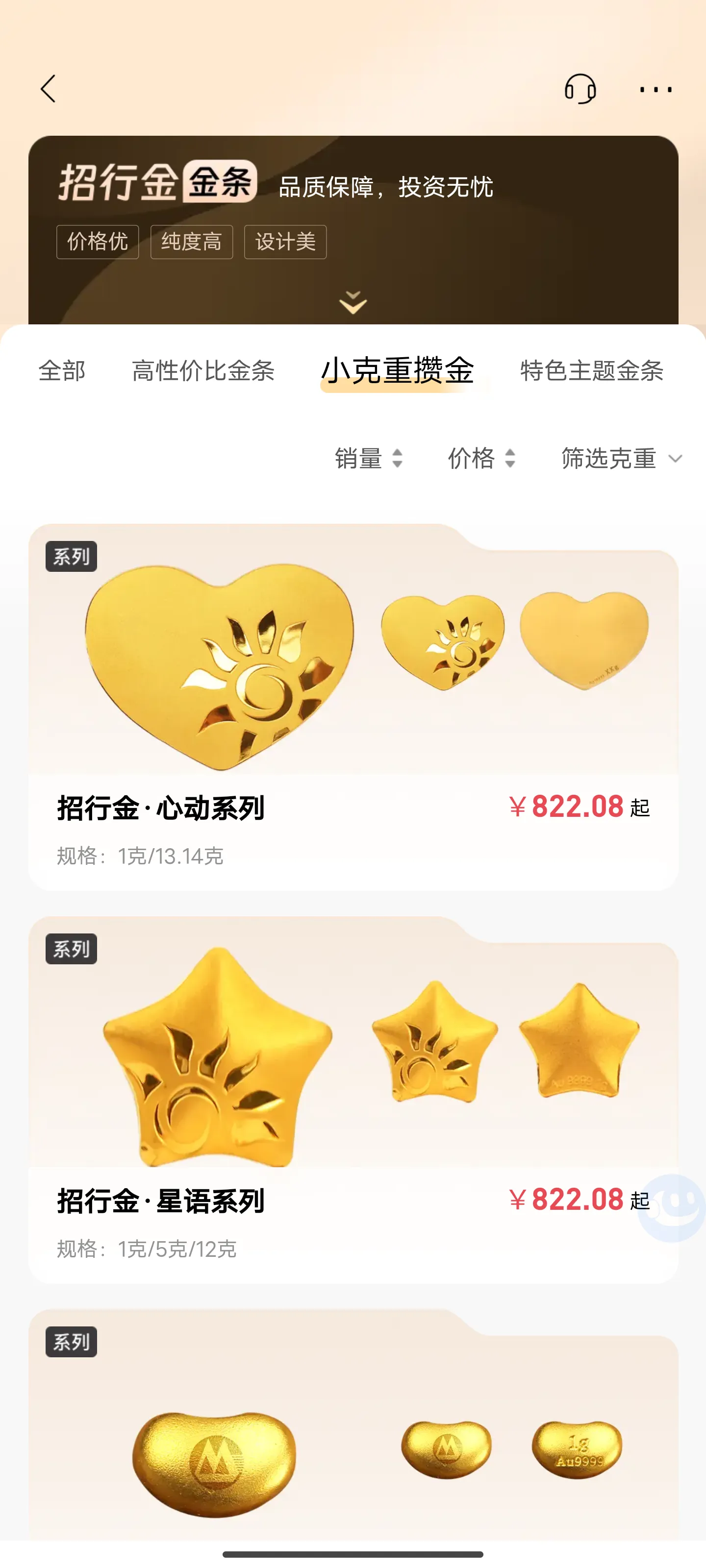
Task: Open the three-dot overflow menu
Action: 656,90
